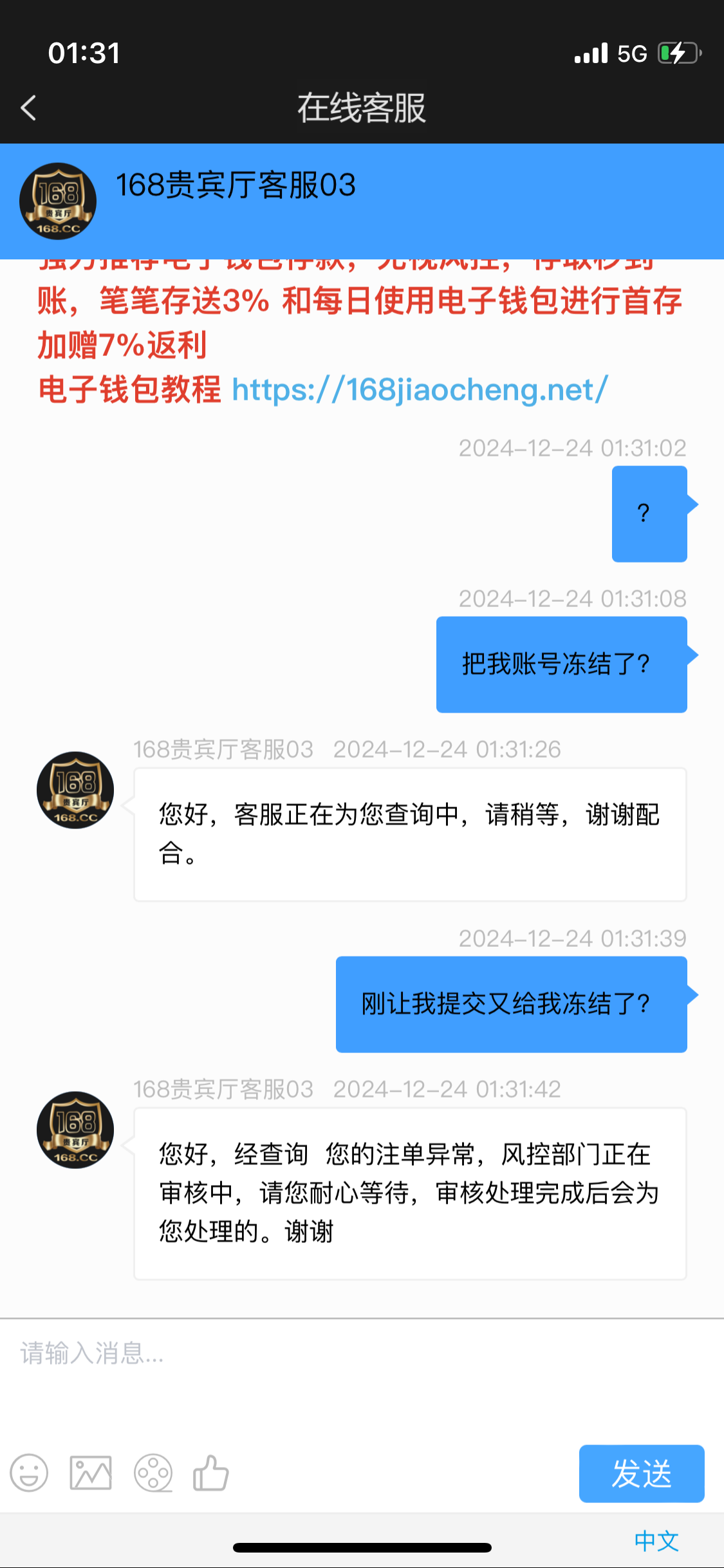Go back from the online customer service chat
724x1568 pixels.
(x=28, y=107)
